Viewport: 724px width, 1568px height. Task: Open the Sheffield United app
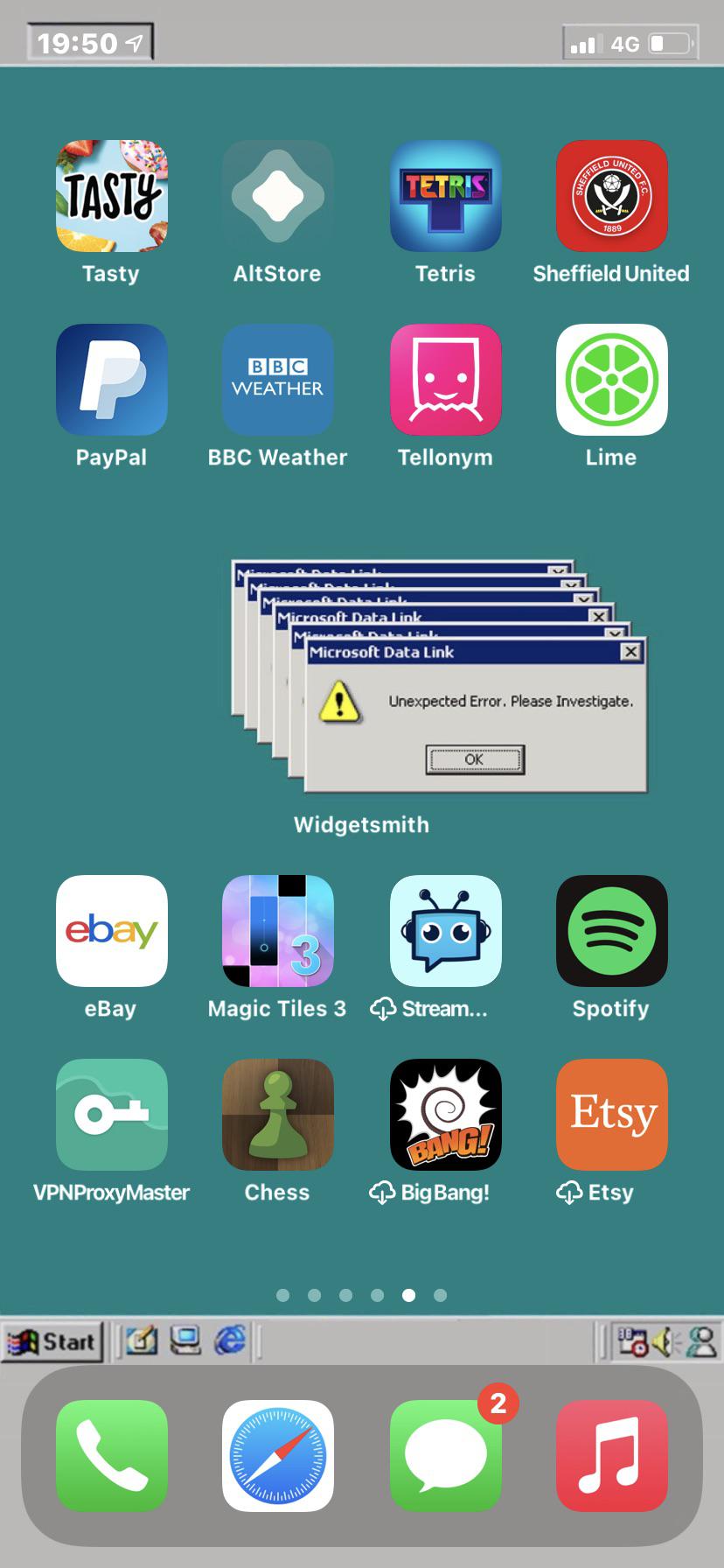611,195
